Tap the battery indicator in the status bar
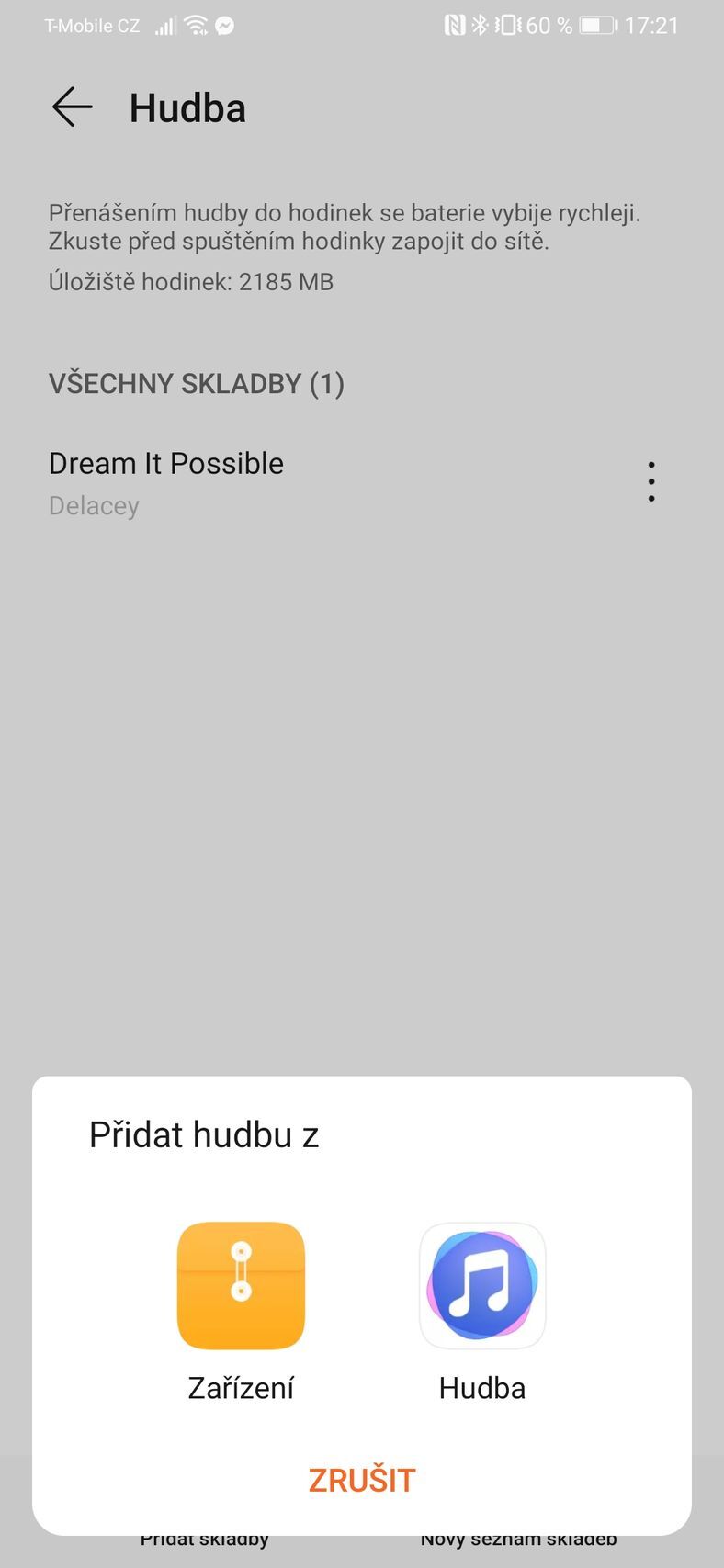724x1568 pixels. (598, 25)
